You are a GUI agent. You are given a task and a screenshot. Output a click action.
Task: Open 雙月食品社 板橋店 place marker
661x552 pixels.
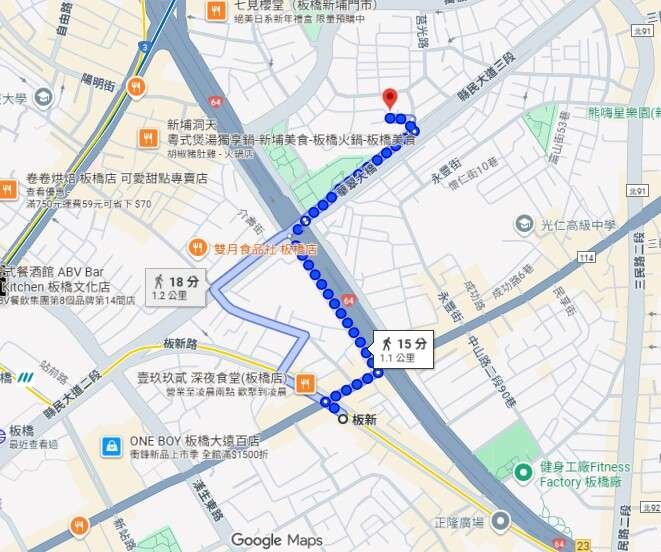pyautogui.click(x=196, y=248)
